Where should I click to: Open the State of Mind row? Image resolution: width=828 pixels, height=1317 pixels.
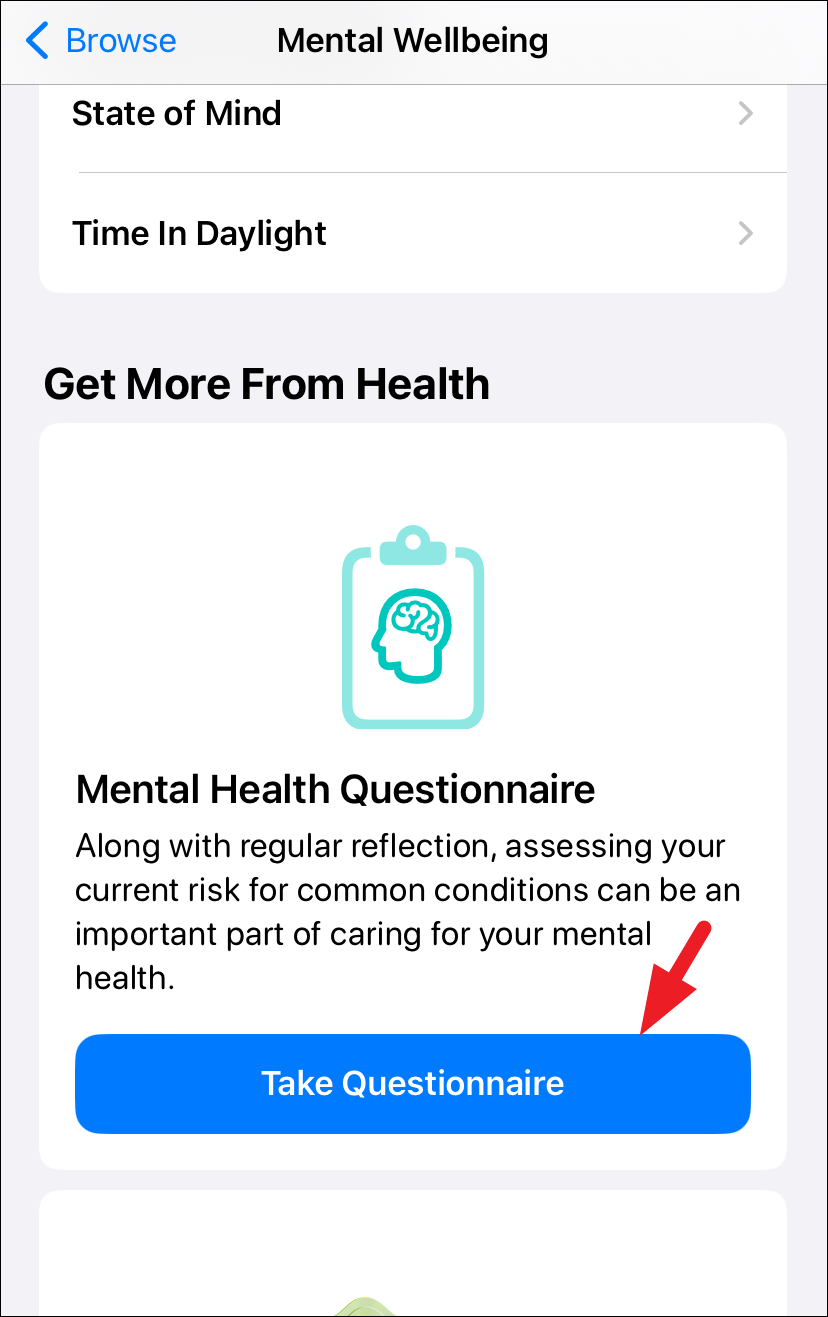pos(412,114)
